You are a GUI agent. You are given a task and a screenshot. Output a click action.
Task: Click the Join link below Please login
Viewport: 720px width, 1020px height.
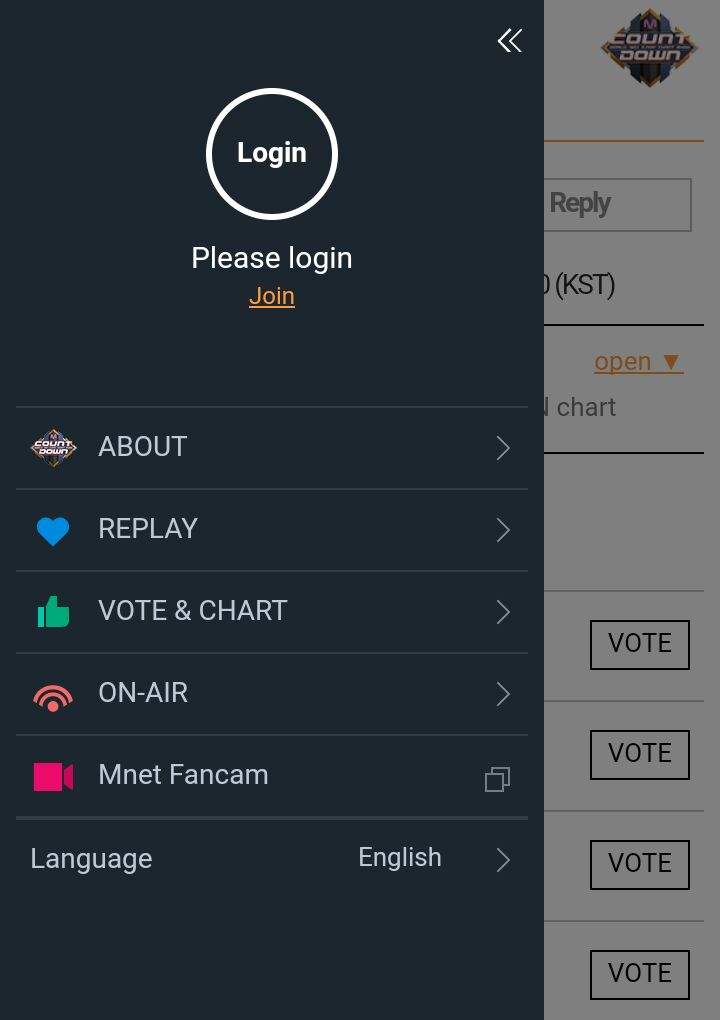[271, 295]
